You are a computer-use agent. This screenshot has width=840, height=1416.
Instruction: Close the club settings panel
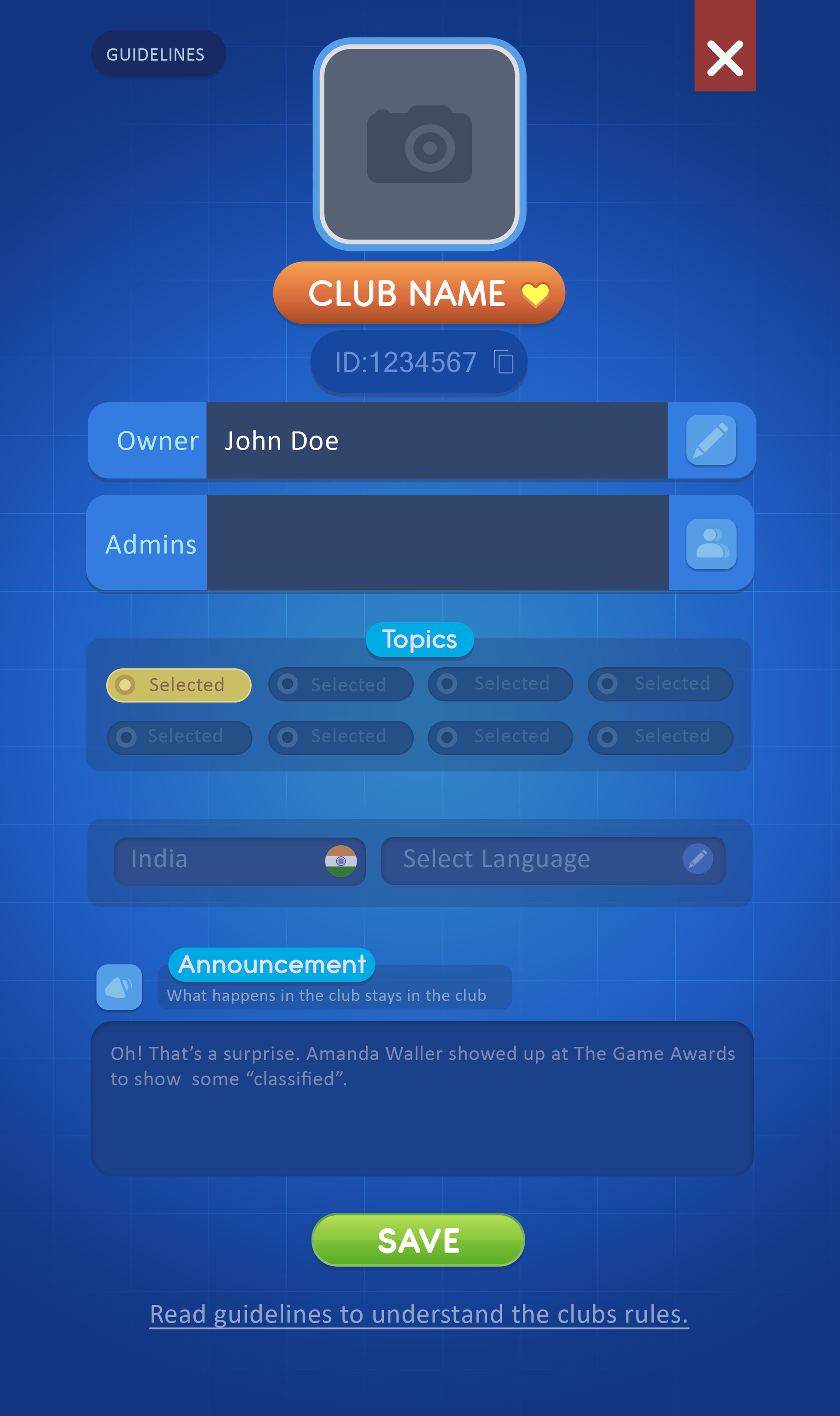725,57
